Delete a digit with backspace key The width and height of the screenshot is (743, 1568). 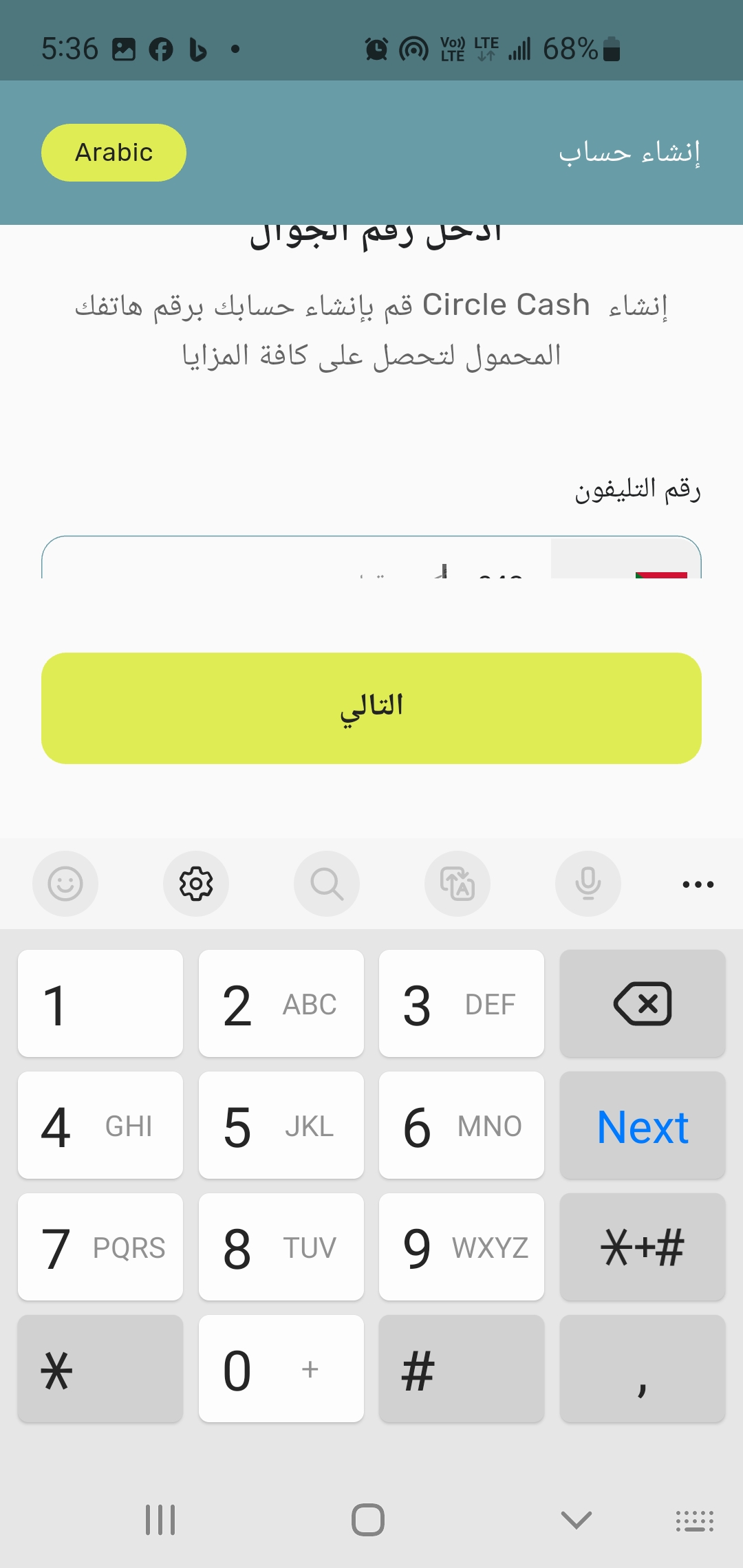[643, 1003]
